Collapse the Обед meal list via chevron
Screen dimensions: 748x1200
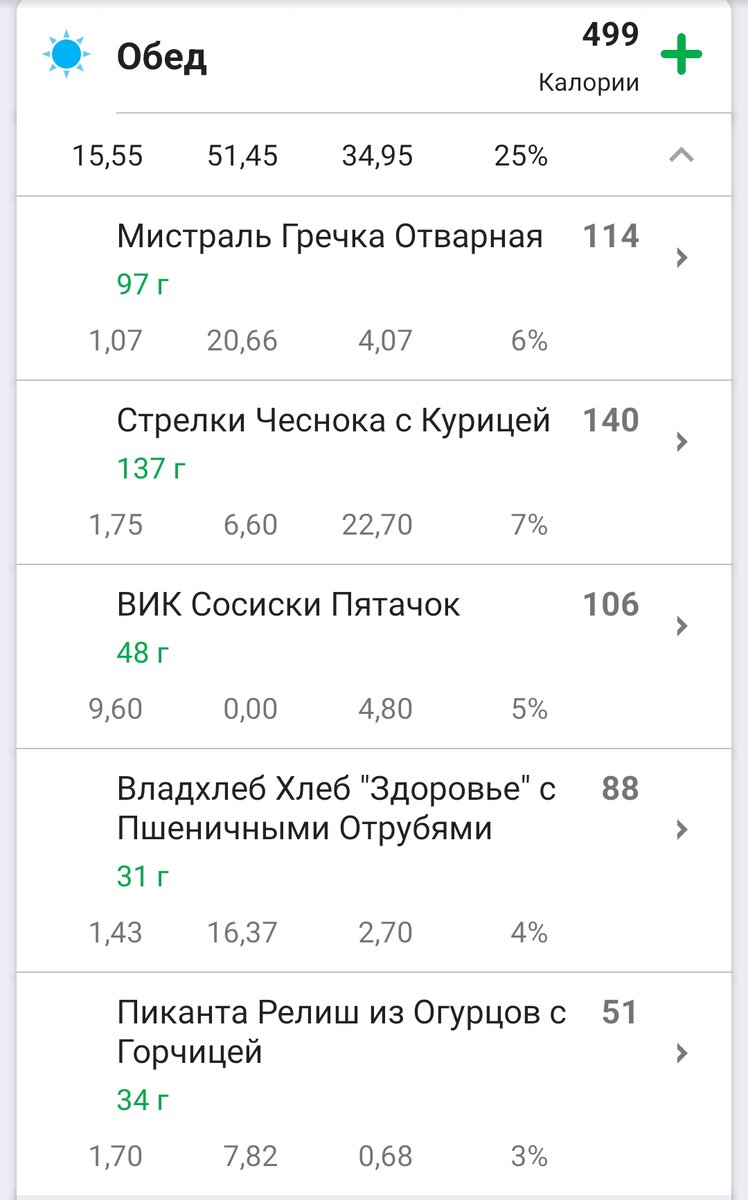pyautogui.click(x=682, y=156)
